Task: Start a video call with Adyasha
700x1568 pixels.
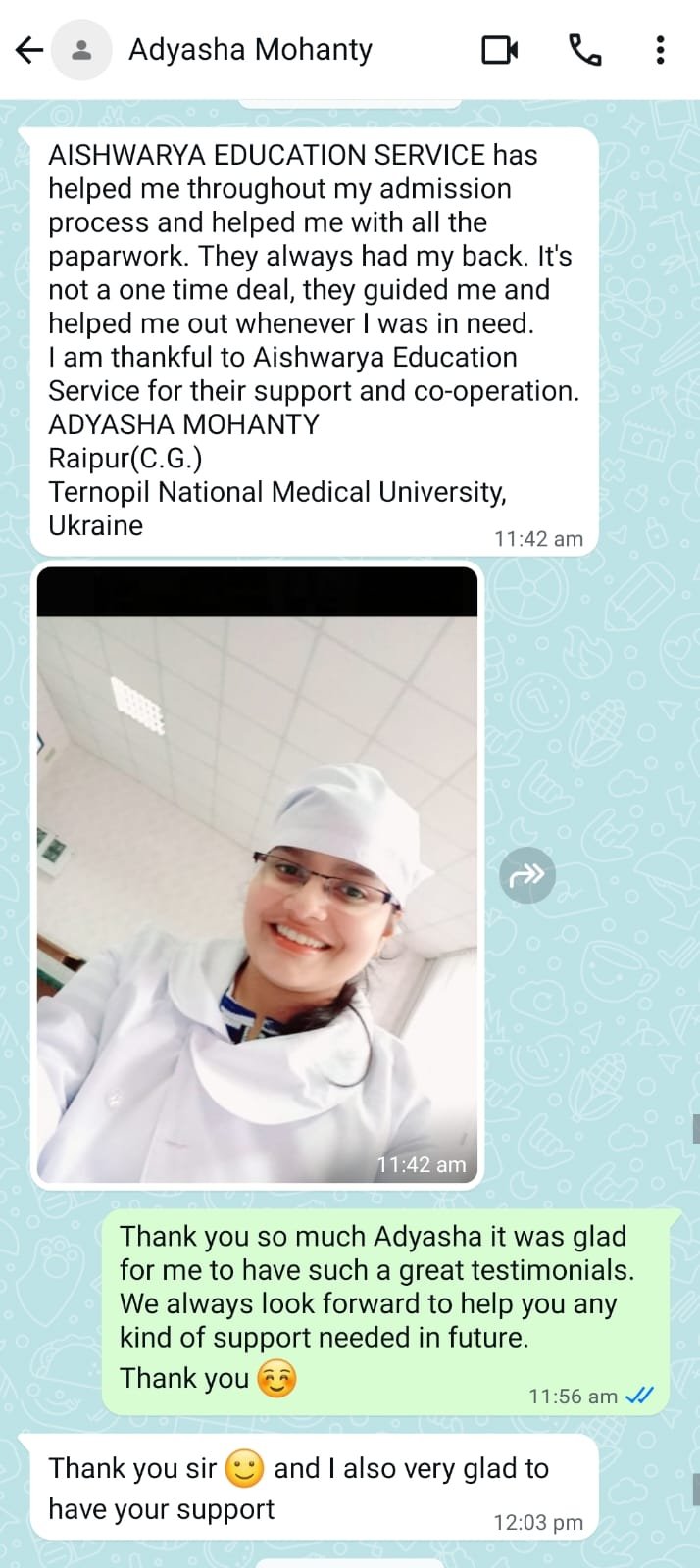Action: point(499,50)
